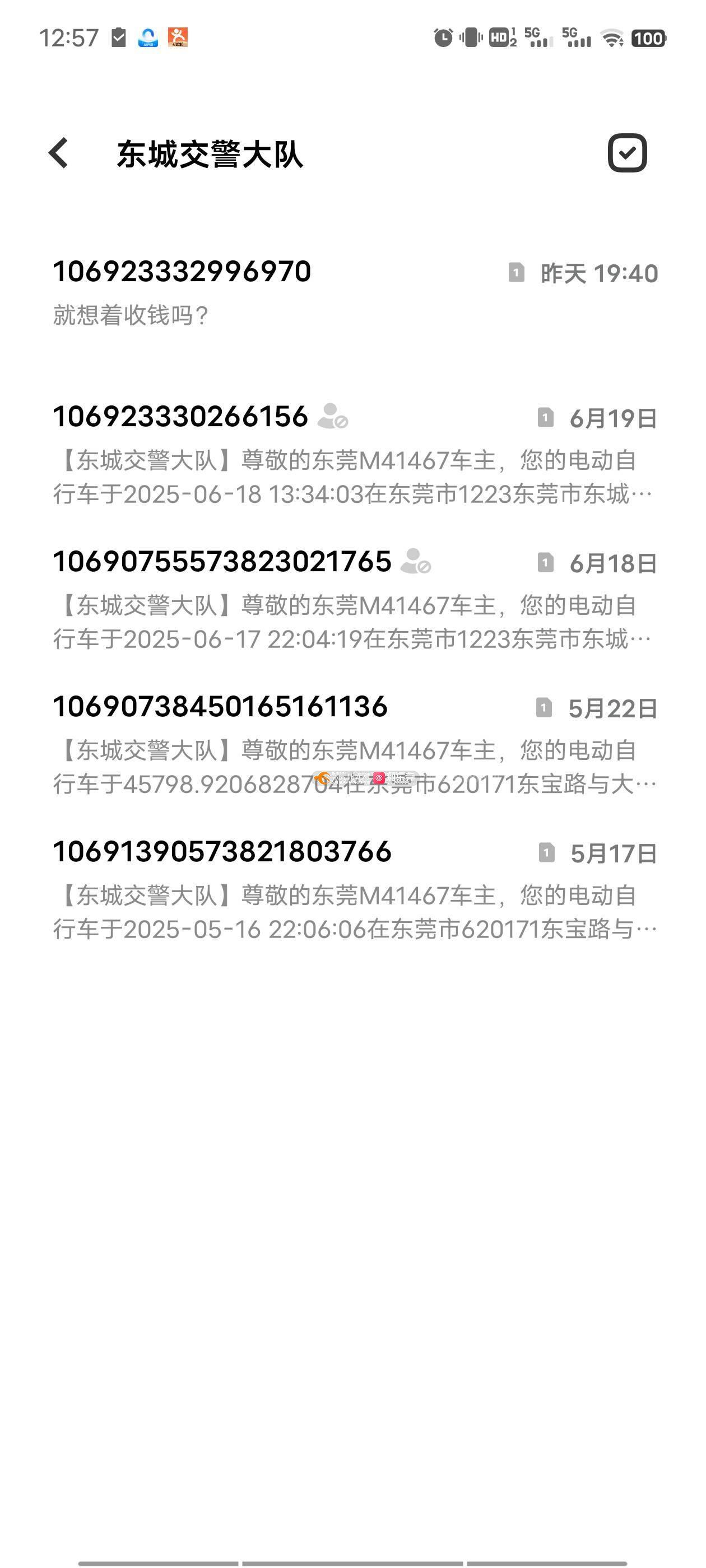Open the thread from 106923332996970
The image size is (706, 1568).
(x=354, y=293)
